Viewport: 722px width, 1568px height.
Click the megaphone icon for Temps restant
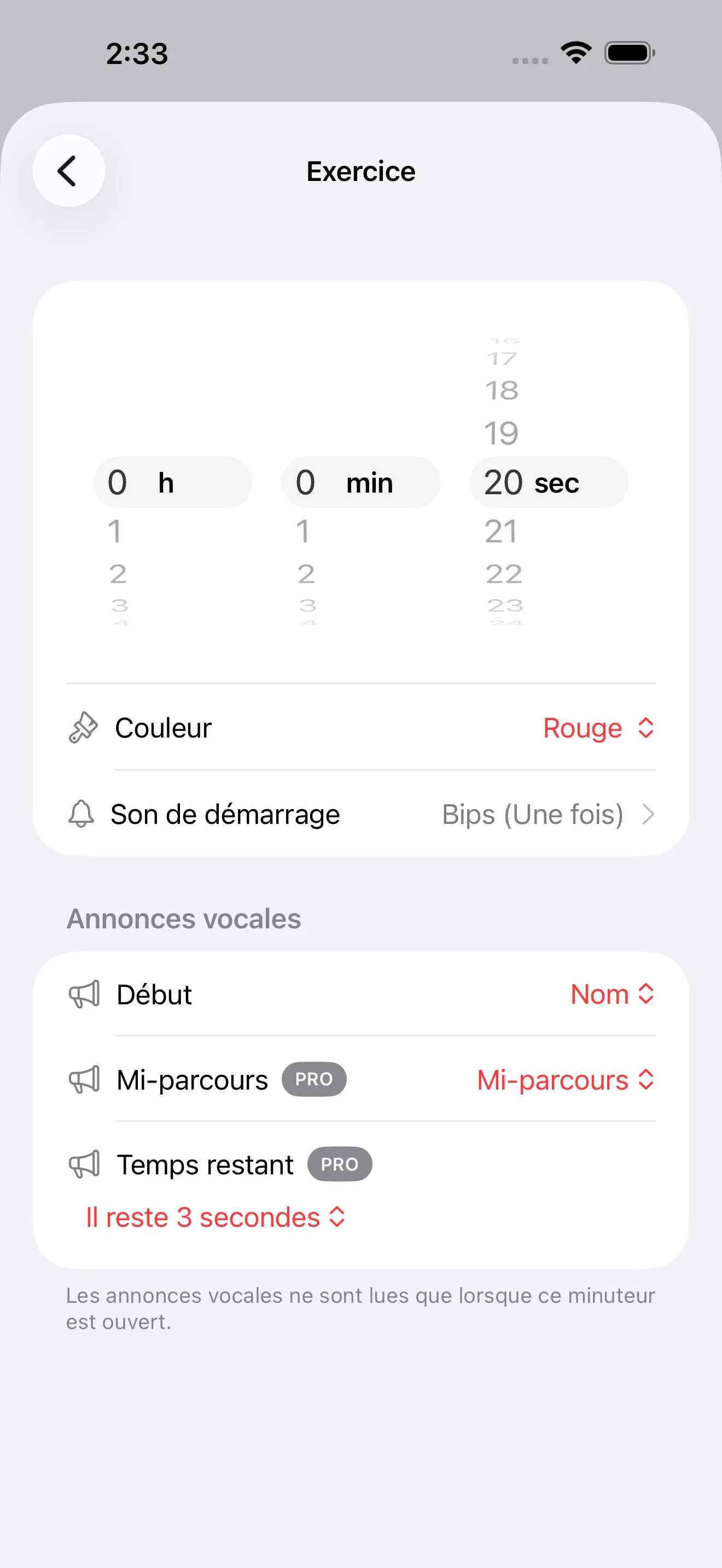point(86,1164)
